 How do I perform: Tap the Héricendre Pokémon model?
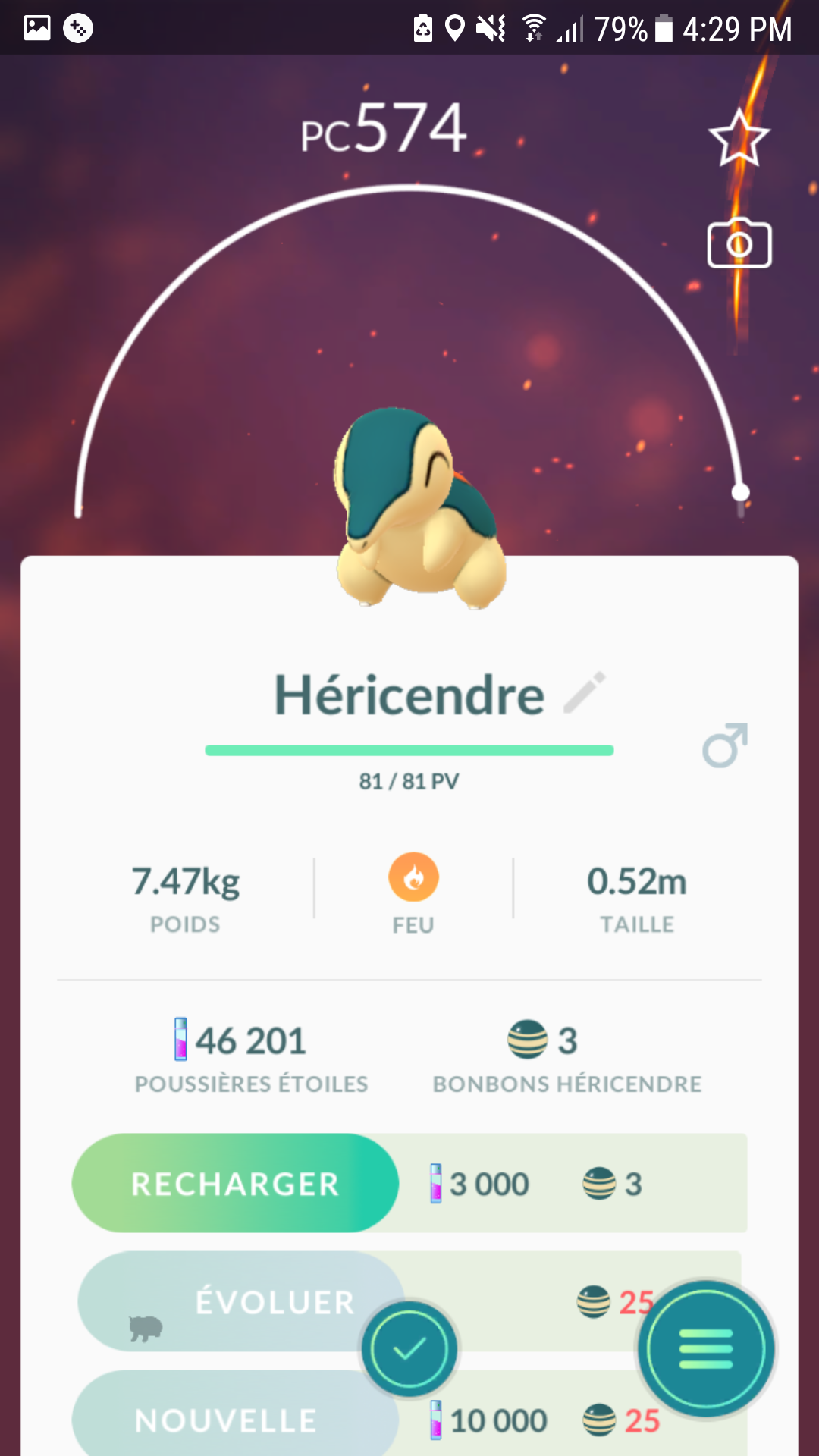(x=417, y=508)
